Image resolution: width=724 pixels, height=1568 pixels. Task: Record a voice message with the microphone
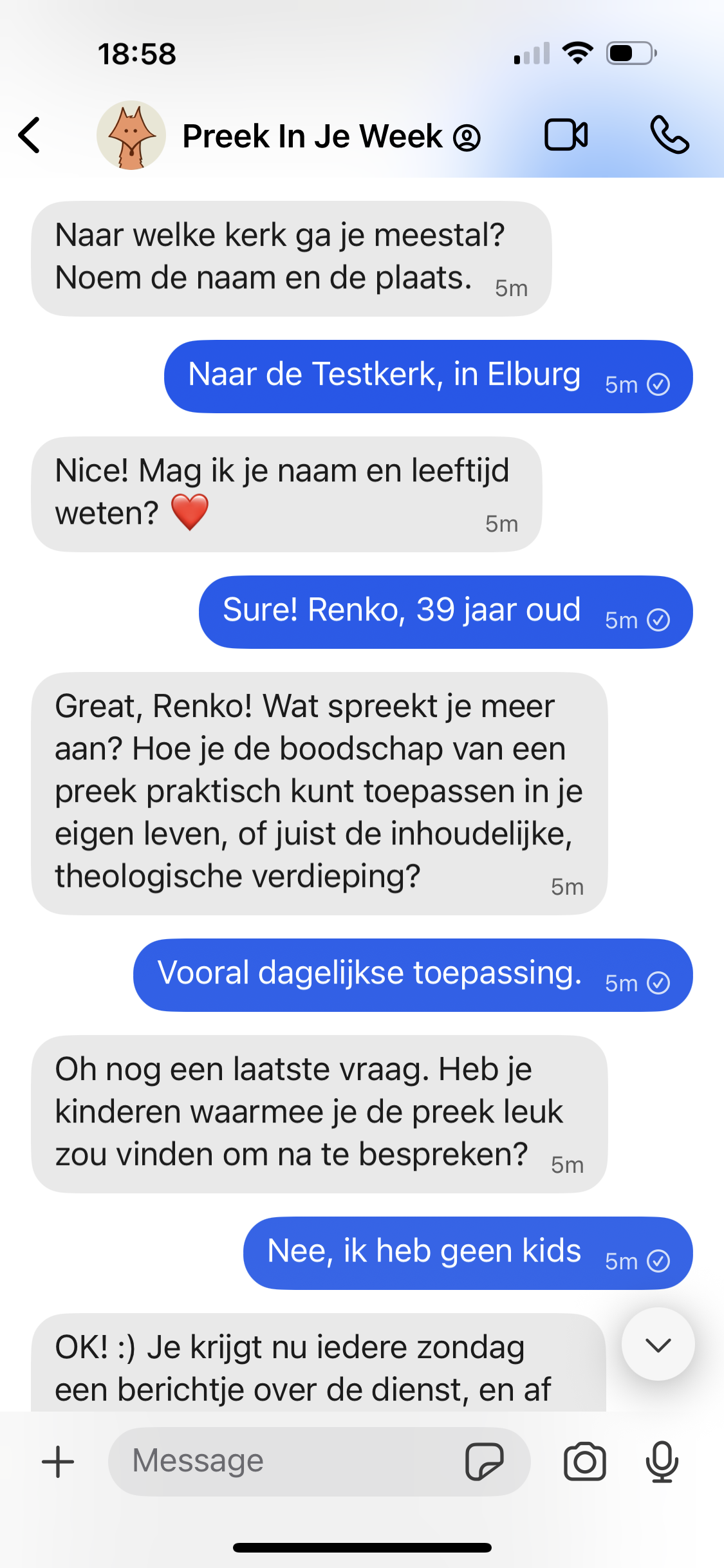(662, 1461)
